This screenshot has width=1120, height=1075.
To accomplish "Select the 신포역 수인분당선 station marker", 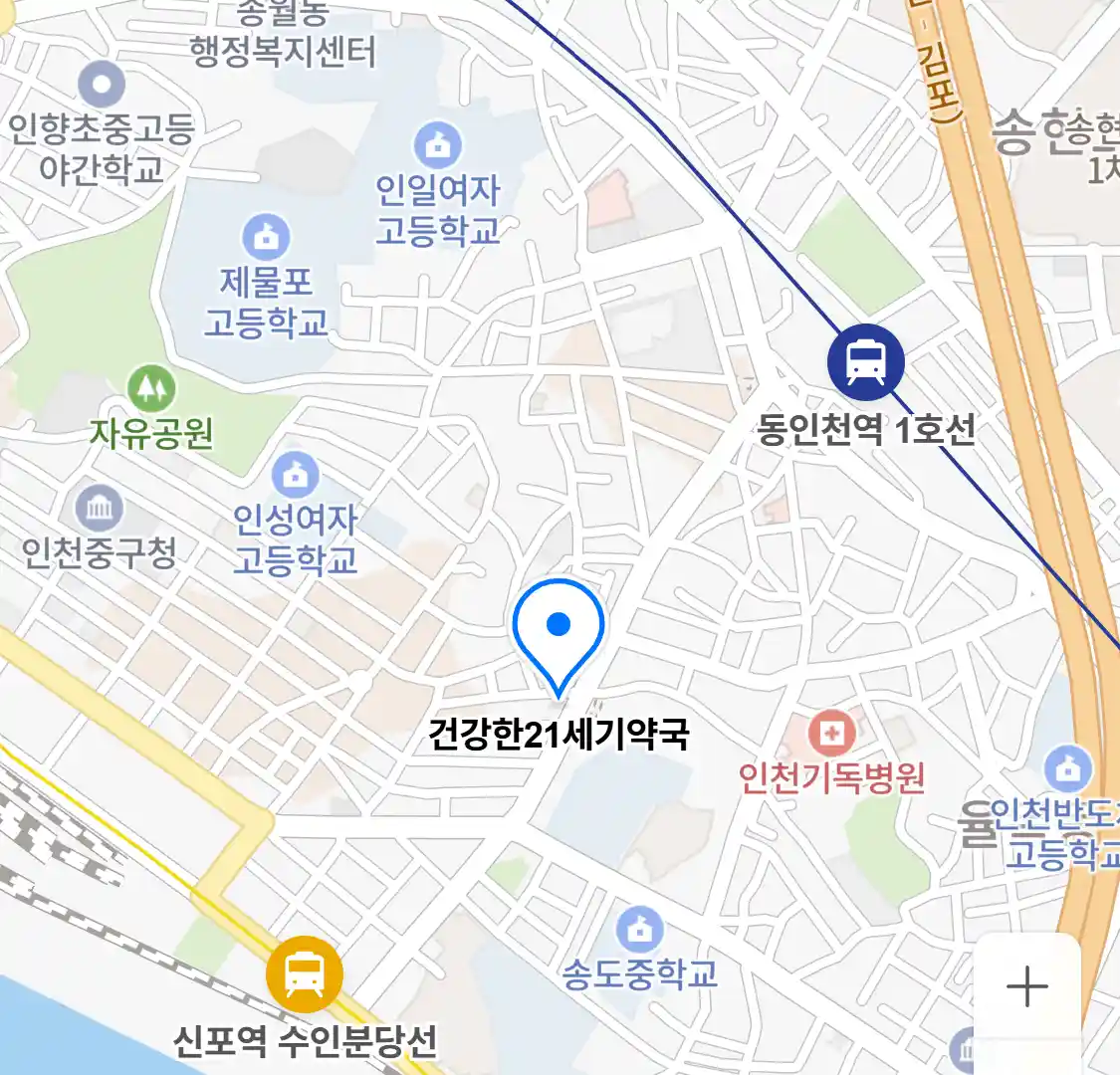I will pos(304,973).
